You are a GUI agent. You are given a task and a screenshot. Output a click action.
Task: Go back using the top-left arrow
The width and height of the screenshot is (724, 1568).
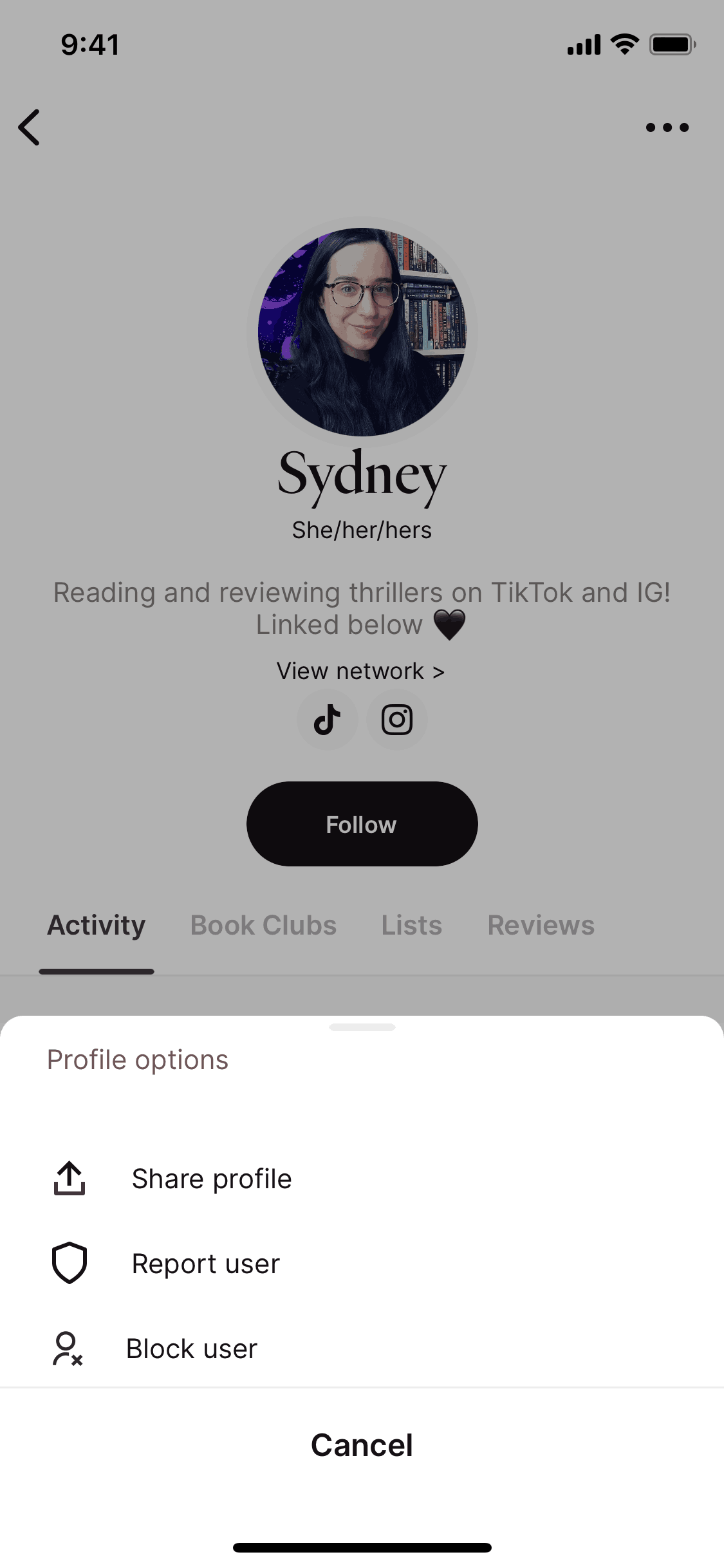[30, 127]
